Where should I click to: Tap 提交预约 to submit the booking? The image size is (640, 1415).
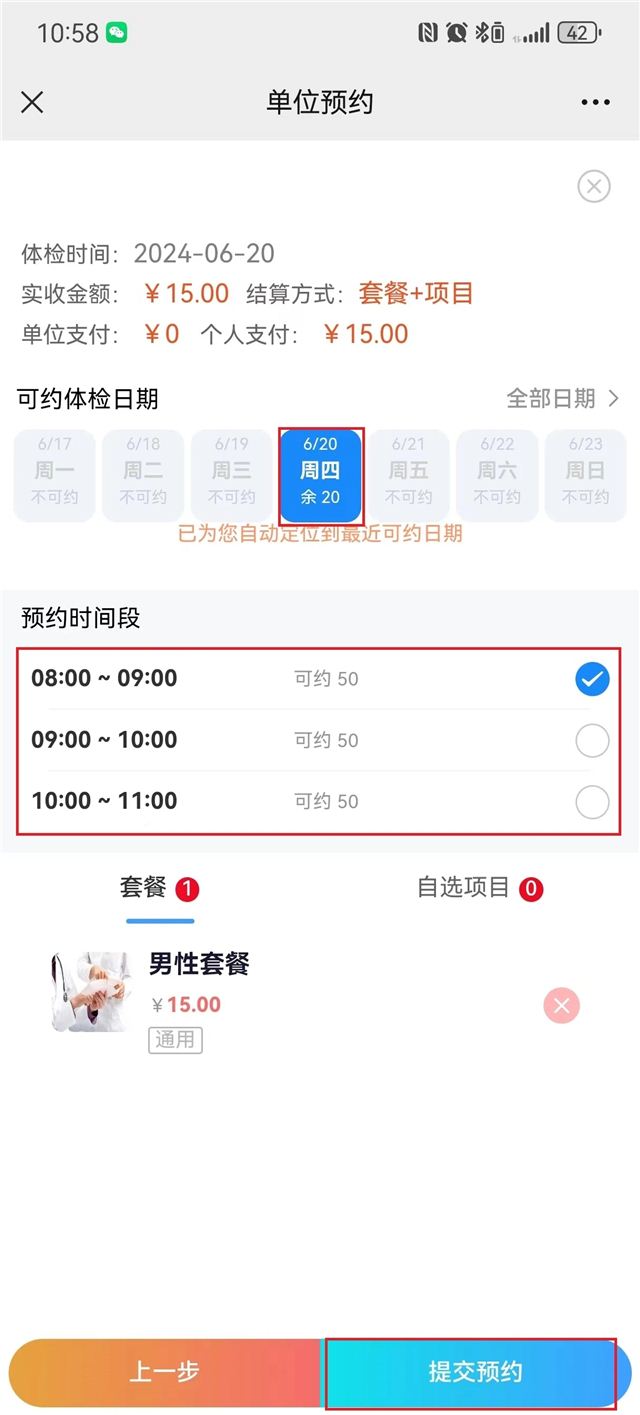(475, 1371)
